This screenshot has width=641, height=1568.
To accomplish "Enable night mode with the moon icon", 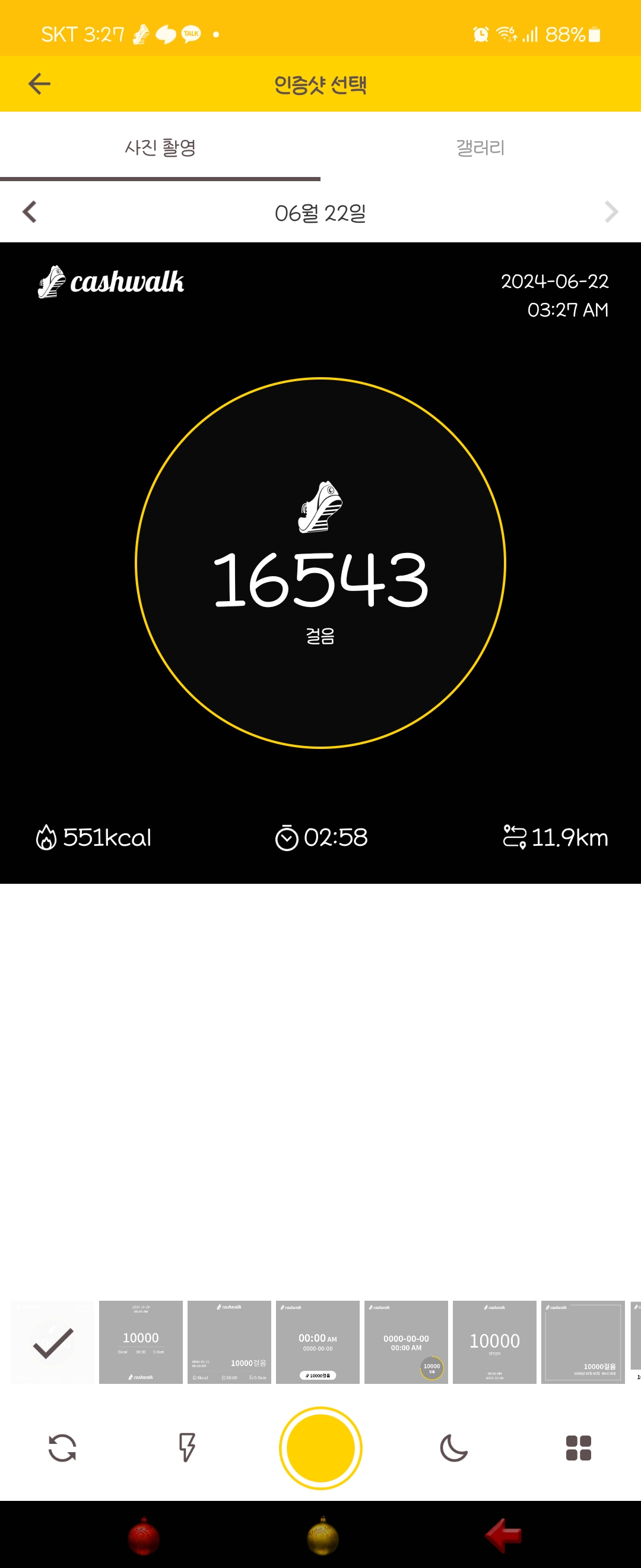I will point(453,1447).
